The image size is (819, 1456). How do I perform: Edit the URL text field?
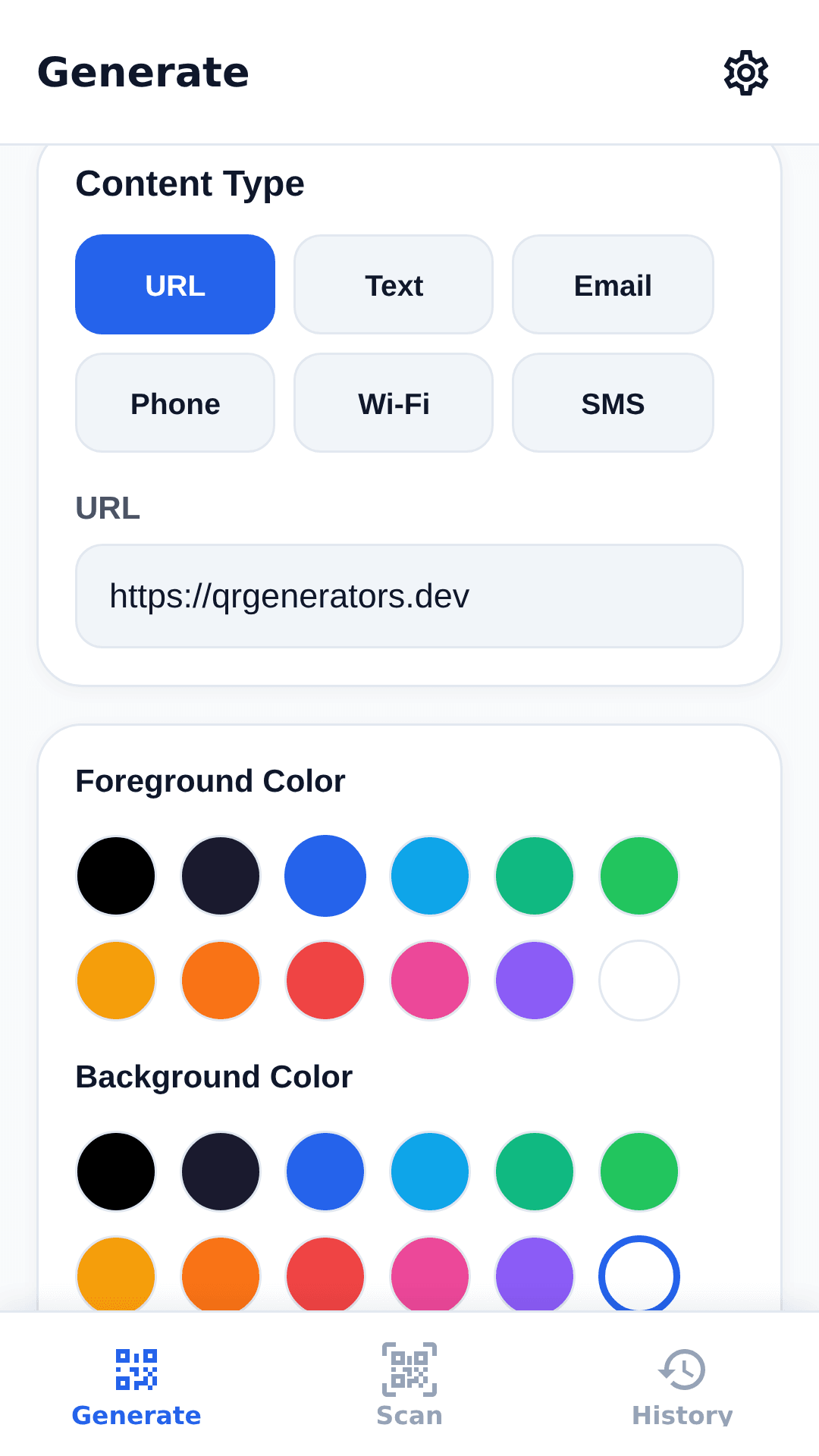pyautogui.click(x=409, y=596)
